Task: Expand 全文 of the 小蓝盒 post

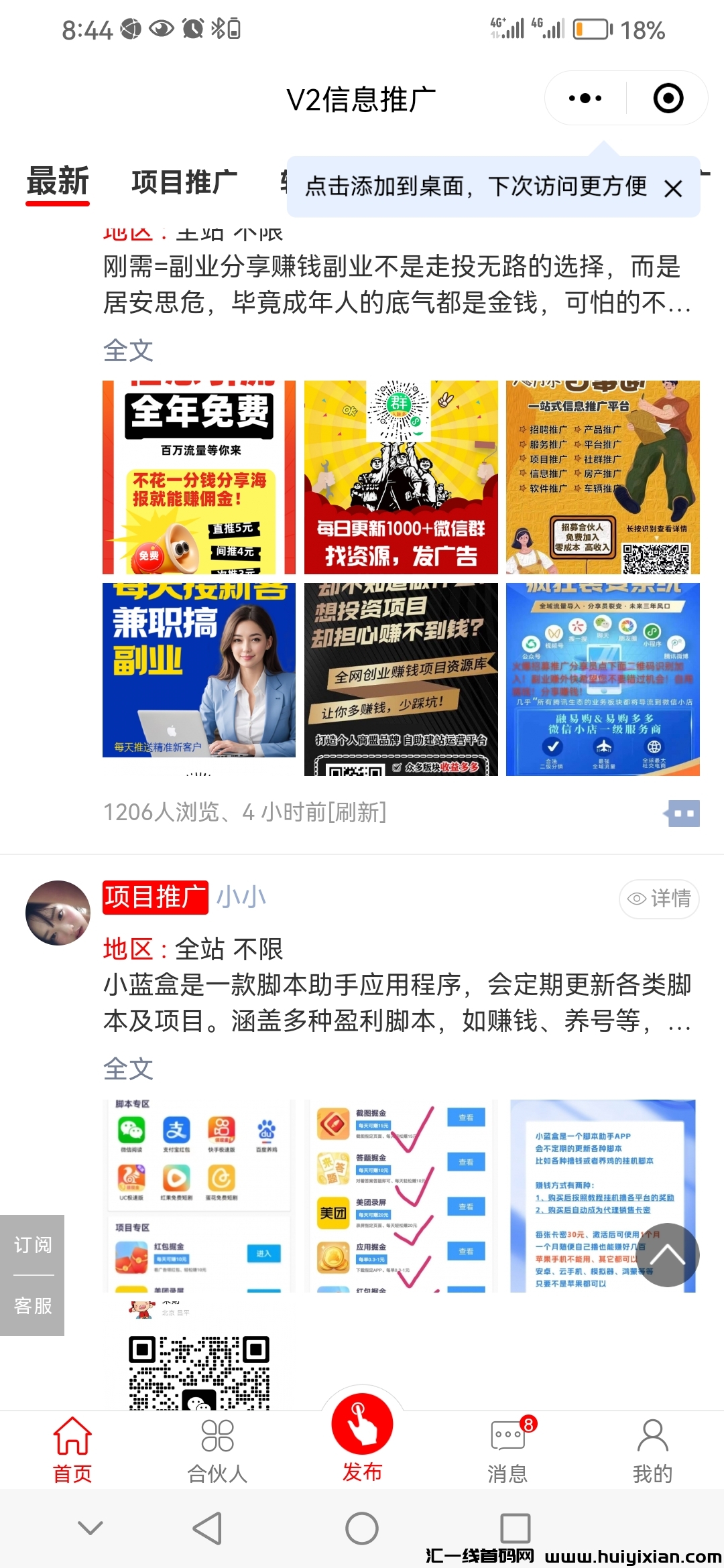Action: point(128,1069)
